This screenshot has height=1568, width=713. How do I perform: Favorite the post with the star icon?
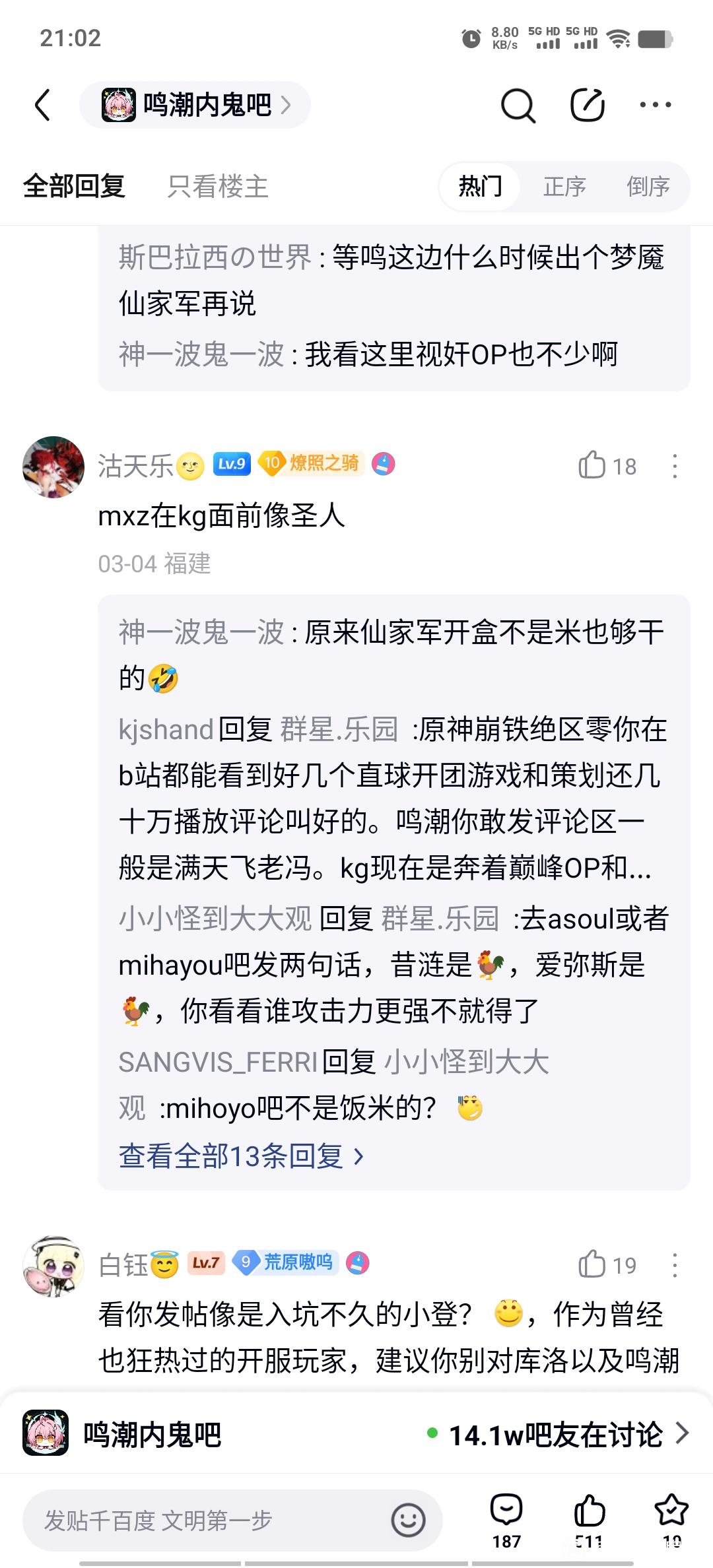coord(671,1520)
